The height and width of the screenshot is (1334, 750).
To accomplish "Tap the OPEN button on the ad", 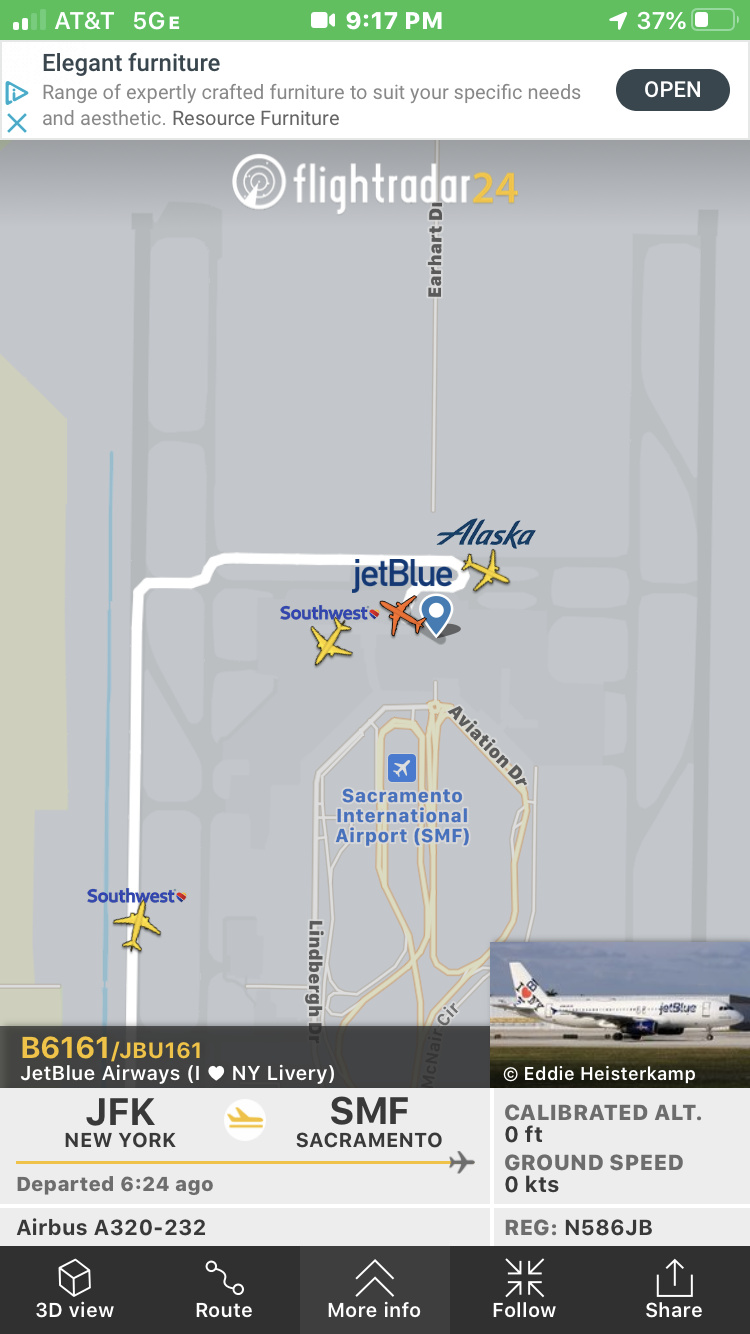I will (672, 90).
